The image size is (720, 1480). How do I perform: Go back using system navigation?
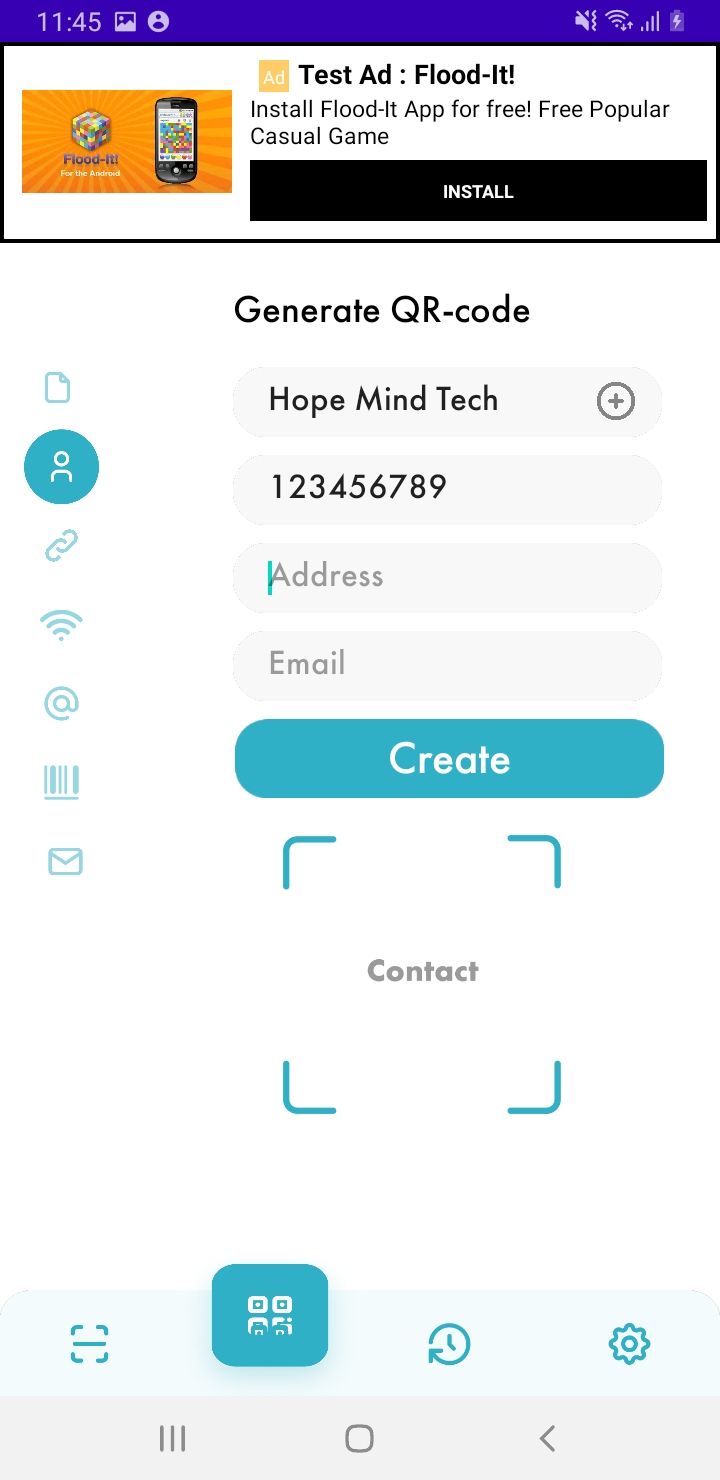546,1439
